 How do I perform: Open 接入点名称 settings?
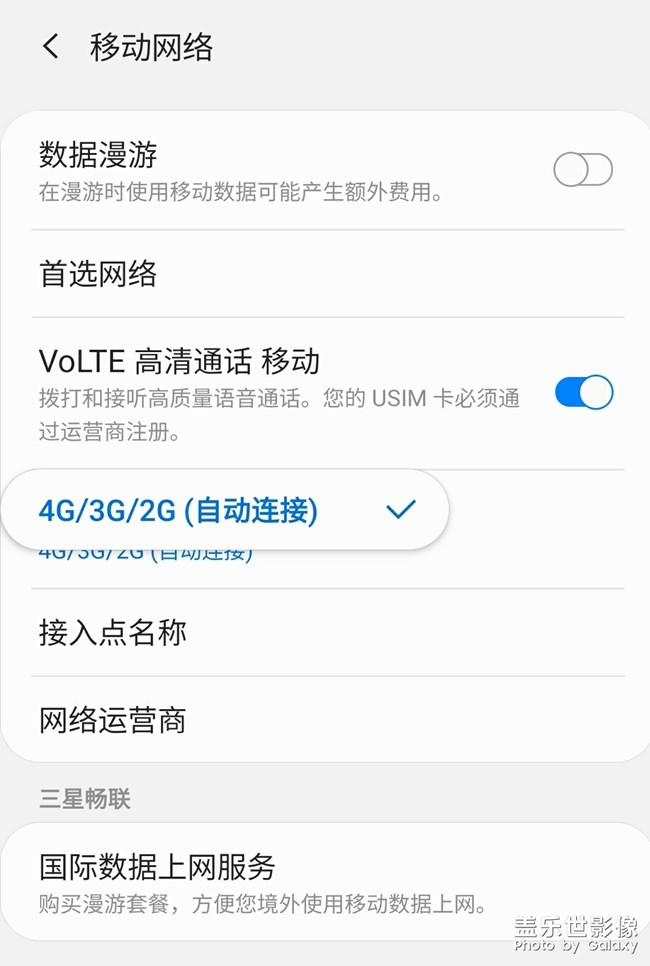pos(113,632)
